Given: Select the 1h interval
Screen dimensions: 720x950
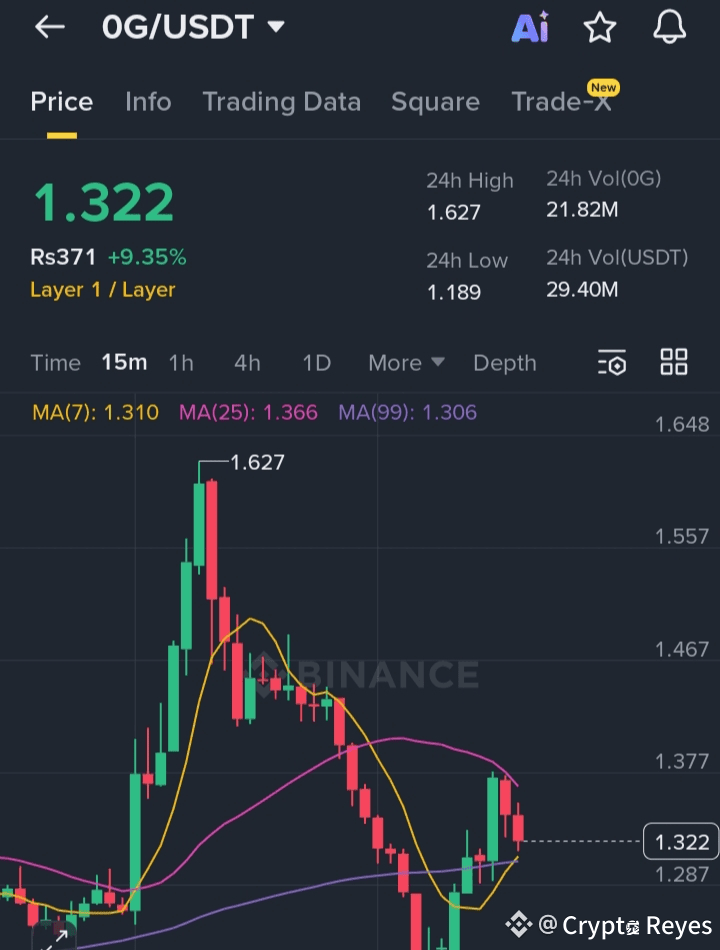Looking at the screenshot, I should coord(181,363).
